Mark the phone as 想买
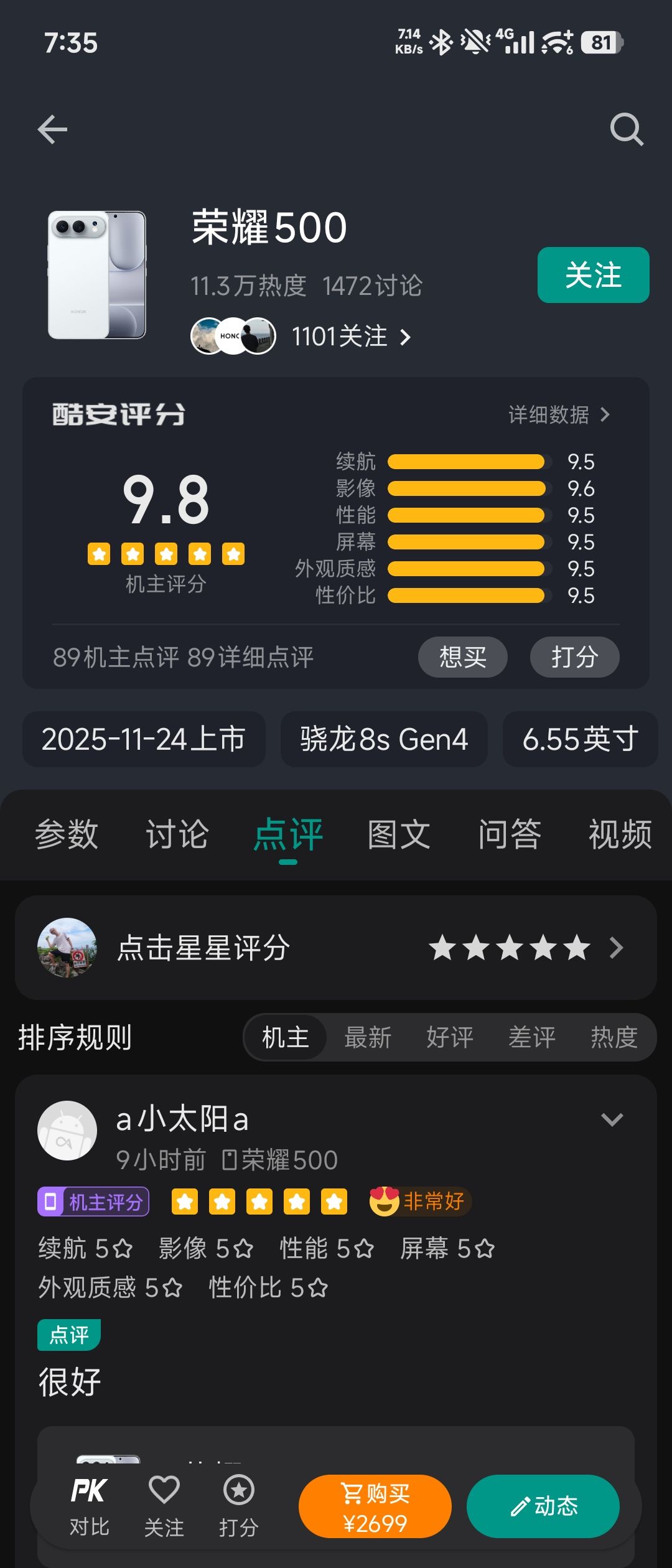 point(462,657)
